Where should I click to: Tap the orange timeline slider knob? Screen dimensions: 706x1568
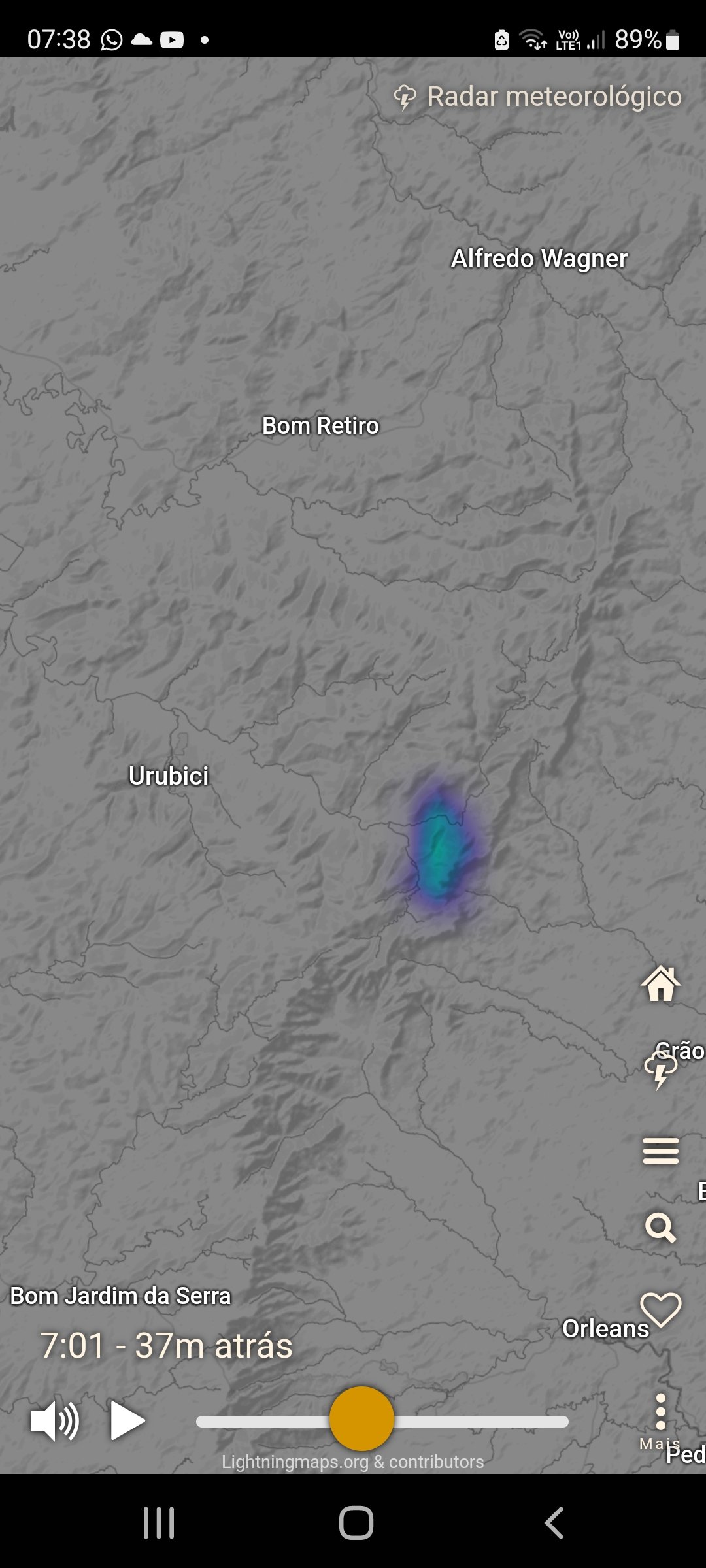(x=361, y=1418)
